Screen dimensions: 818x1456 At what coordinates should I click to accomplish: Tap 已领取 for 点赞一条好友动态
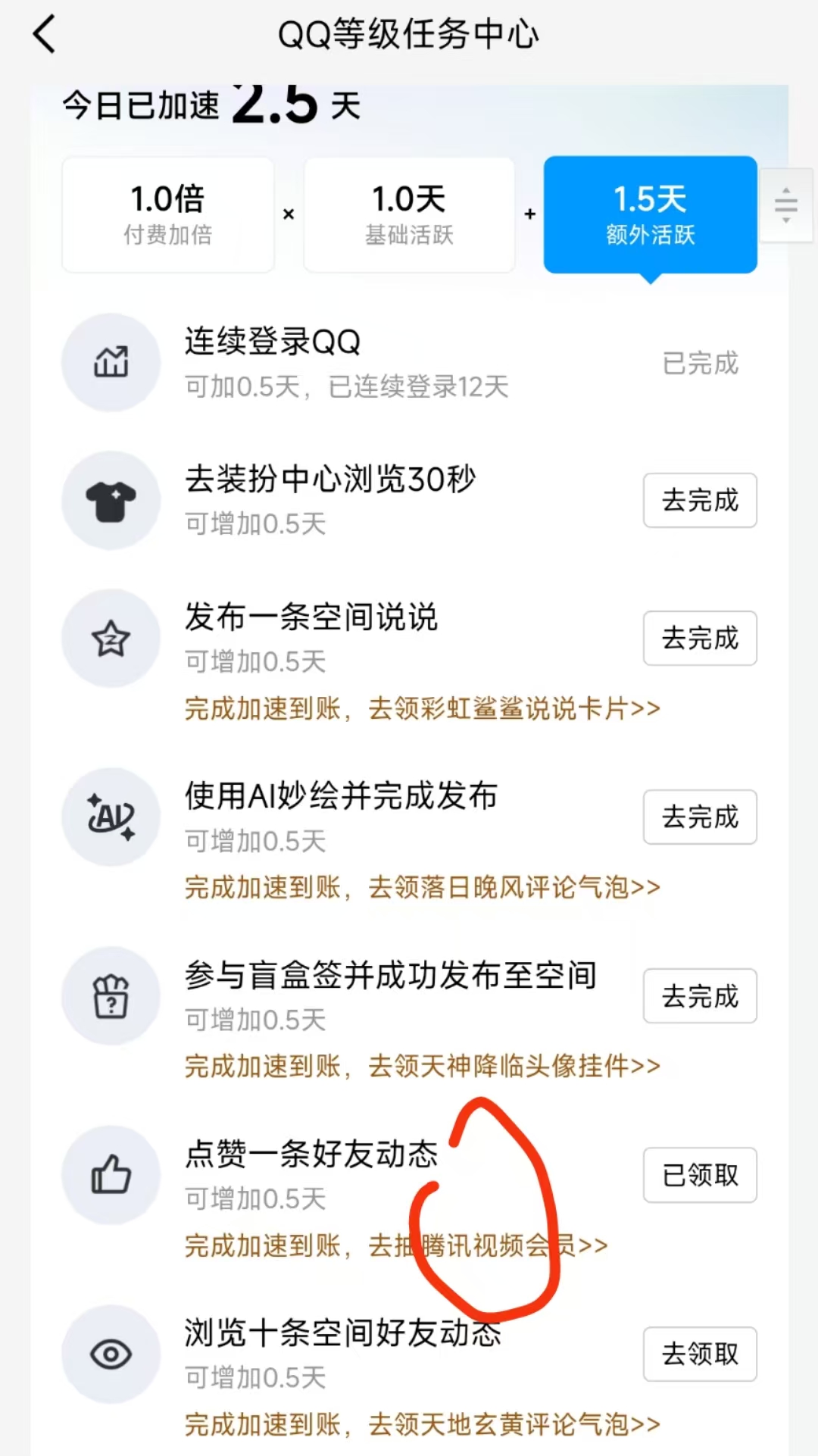[x=700, y=1175]
